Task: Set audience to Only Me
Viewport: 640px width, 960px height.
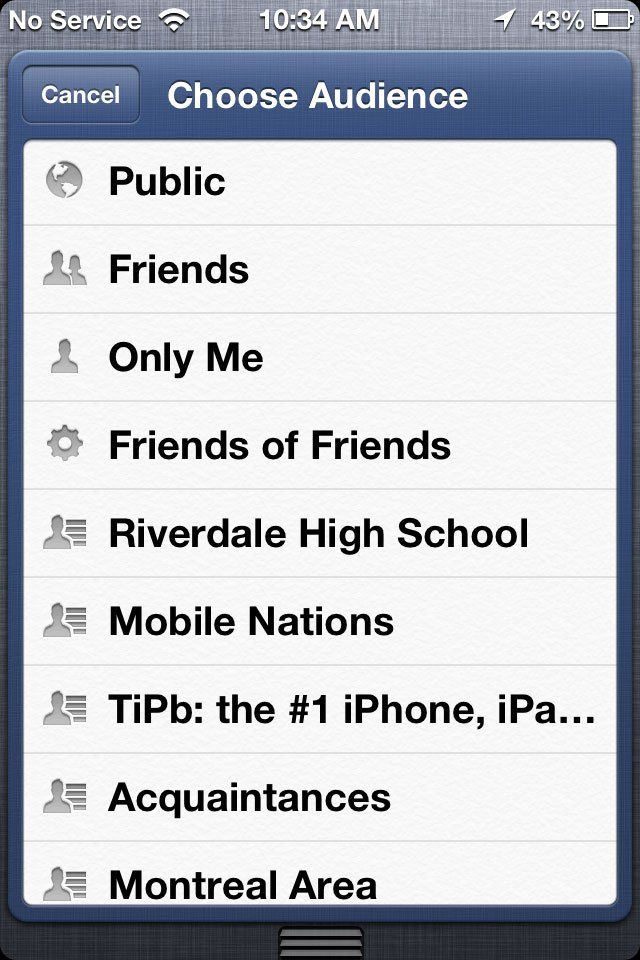Action: 320,358
